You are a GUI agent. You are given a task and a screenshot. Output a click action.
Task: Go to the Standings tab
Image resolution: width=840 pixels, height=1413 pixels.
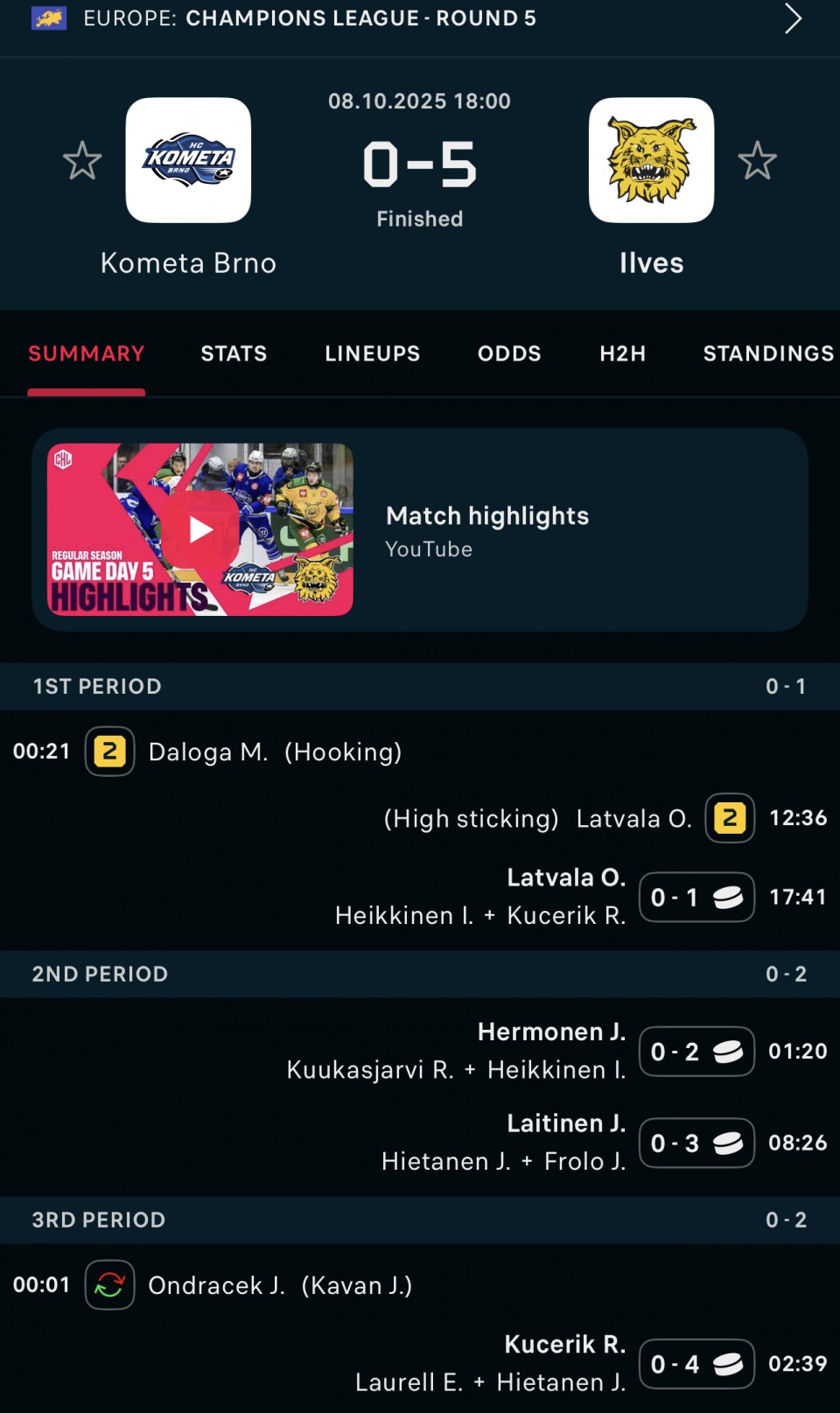(767, 353)
